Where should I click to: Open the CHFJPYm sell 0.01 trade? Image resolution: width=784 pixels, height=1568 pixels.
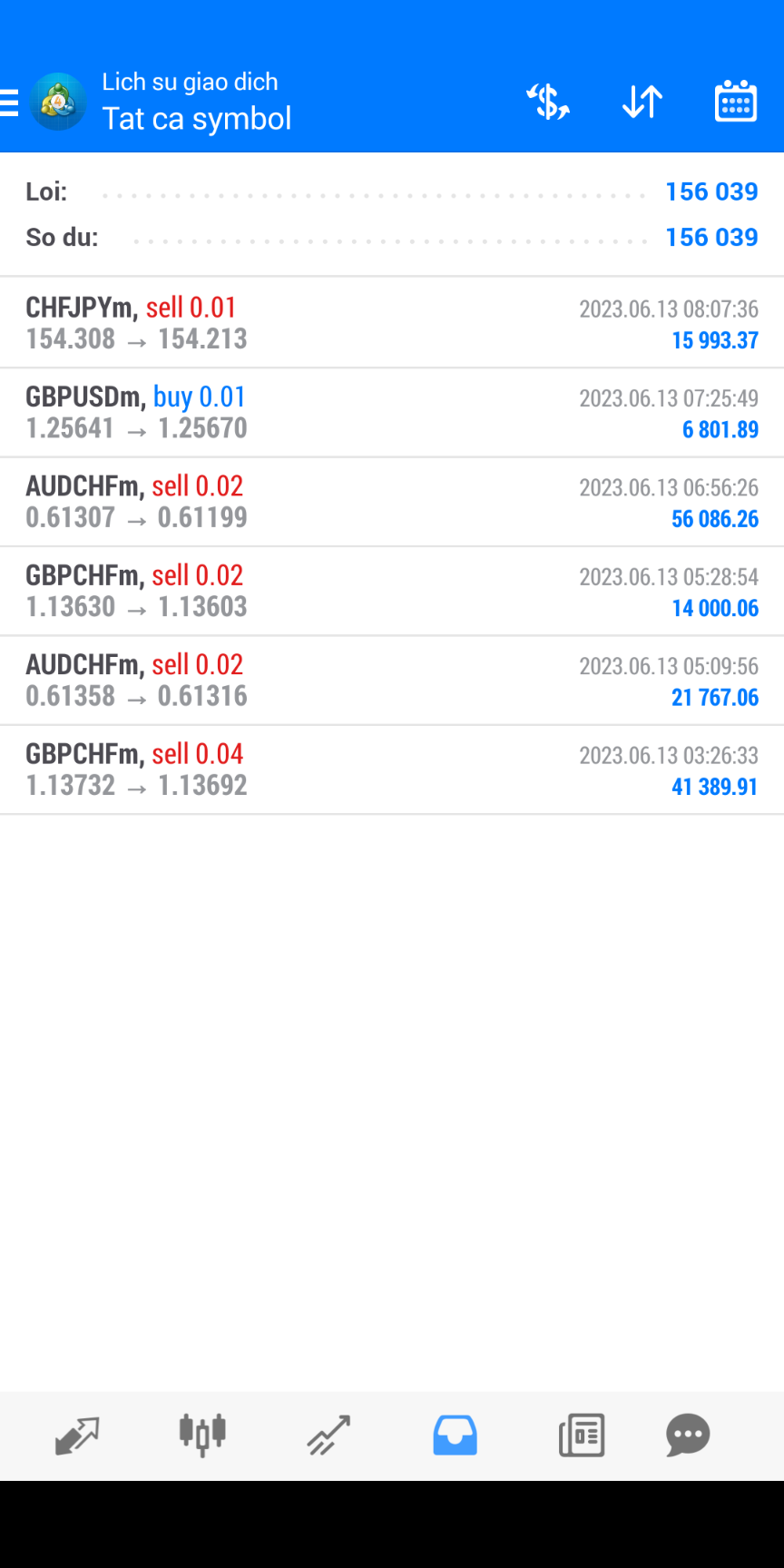point(392,323)
